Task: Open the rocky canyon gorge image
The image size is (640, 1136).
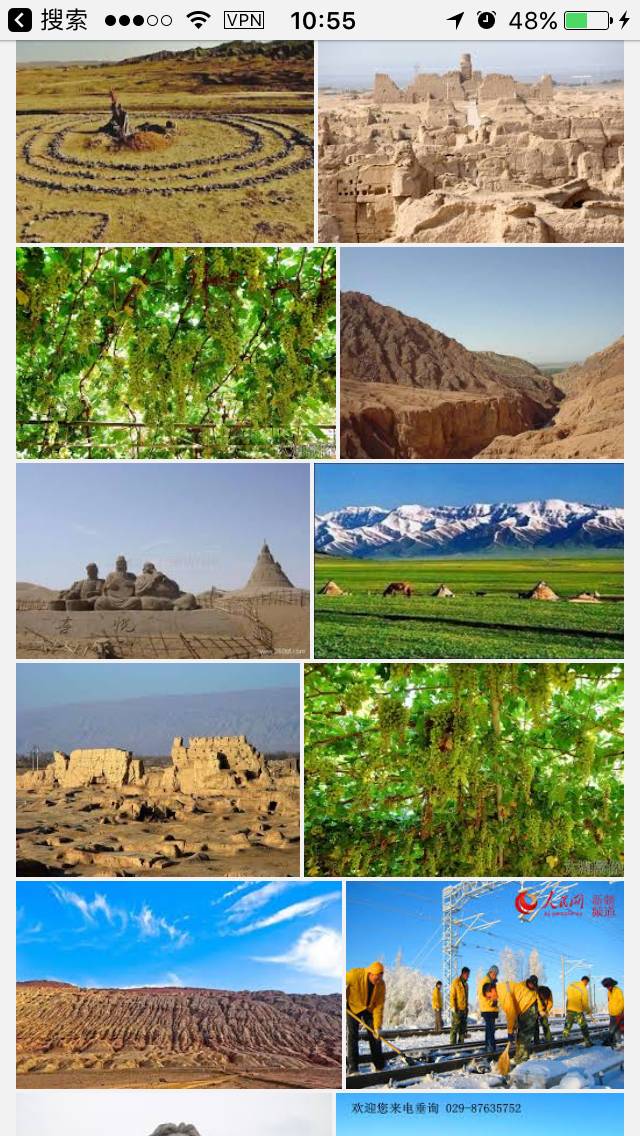Action: pos(482,352)
